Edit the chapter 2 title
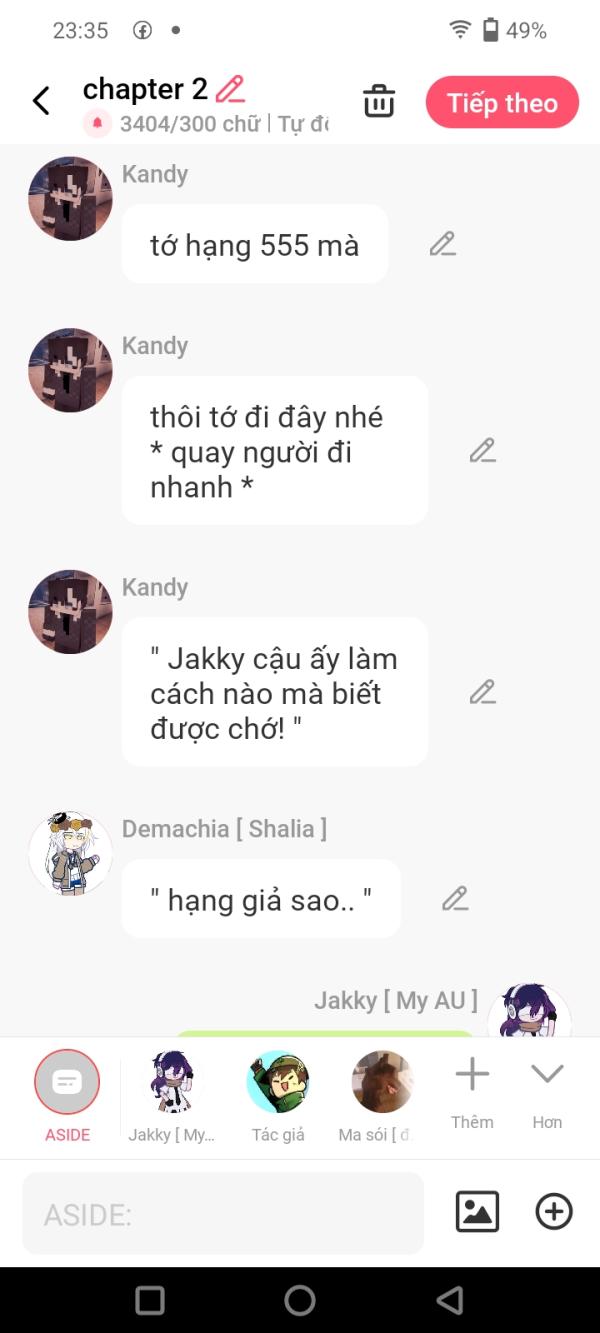The width and height of the screenshot is (600, 1333). tap(230, 89)
